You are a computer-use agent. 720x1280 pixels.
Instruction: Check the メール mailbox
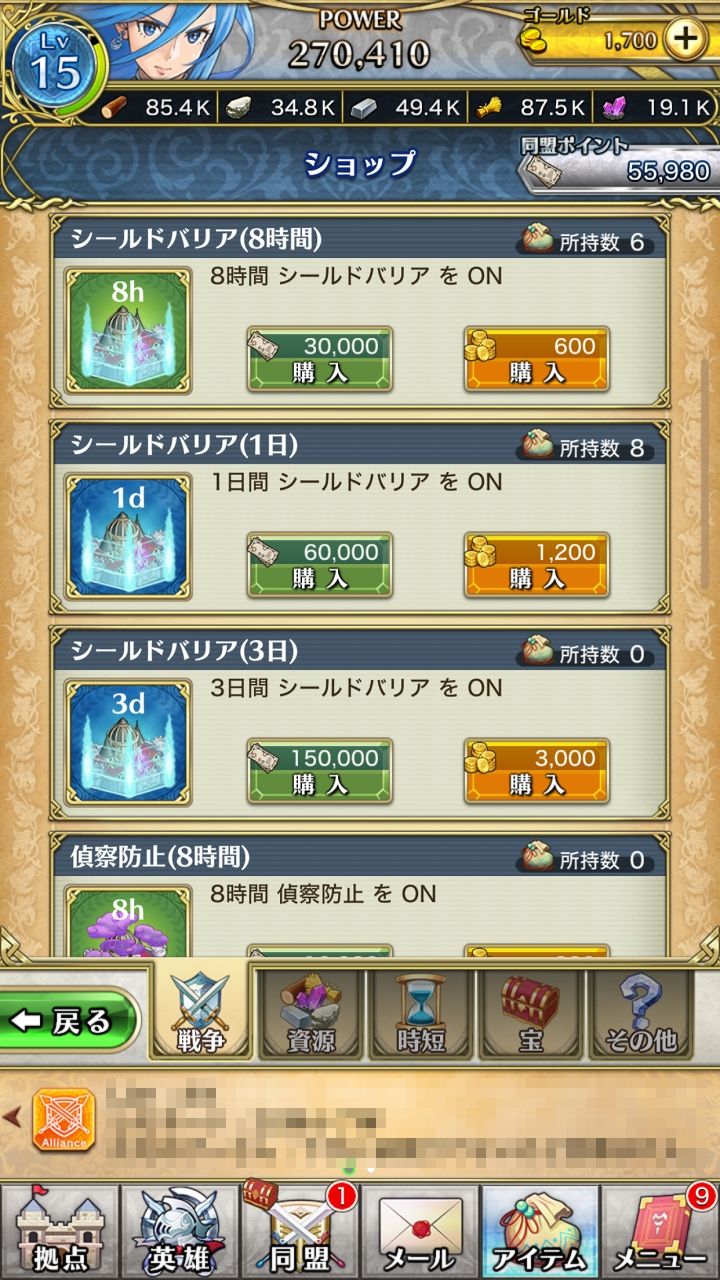pyautogui.click(x=420, y=1232)
